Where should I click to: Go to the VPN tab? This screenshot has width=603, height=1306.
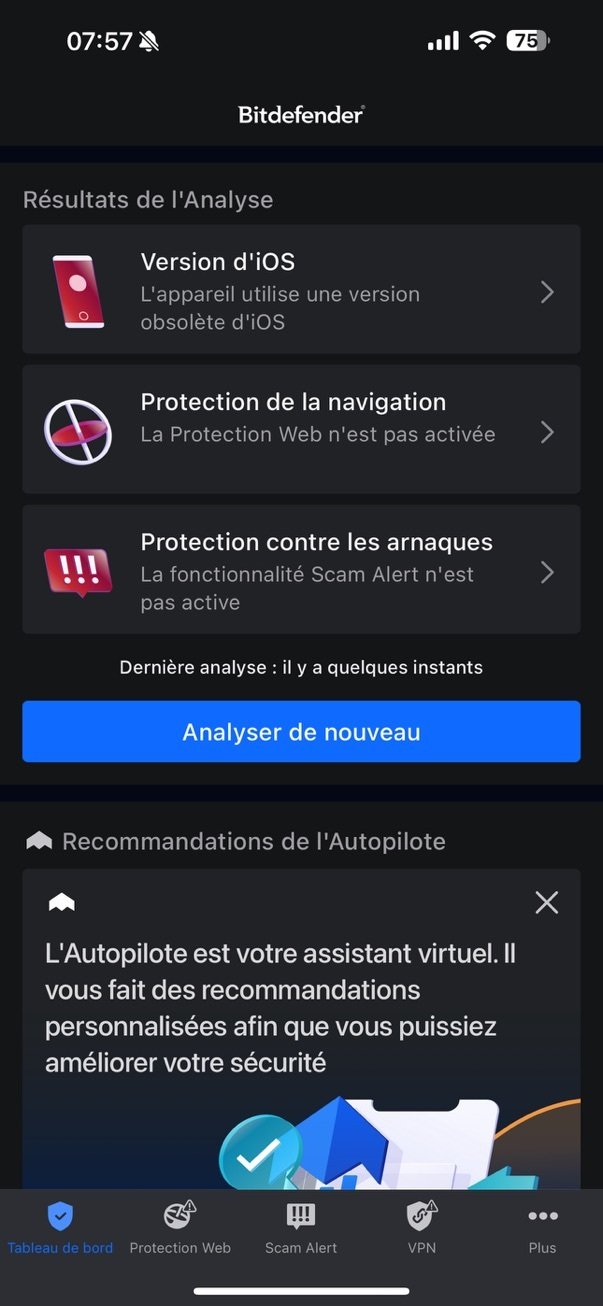(x=422, y=1228)
